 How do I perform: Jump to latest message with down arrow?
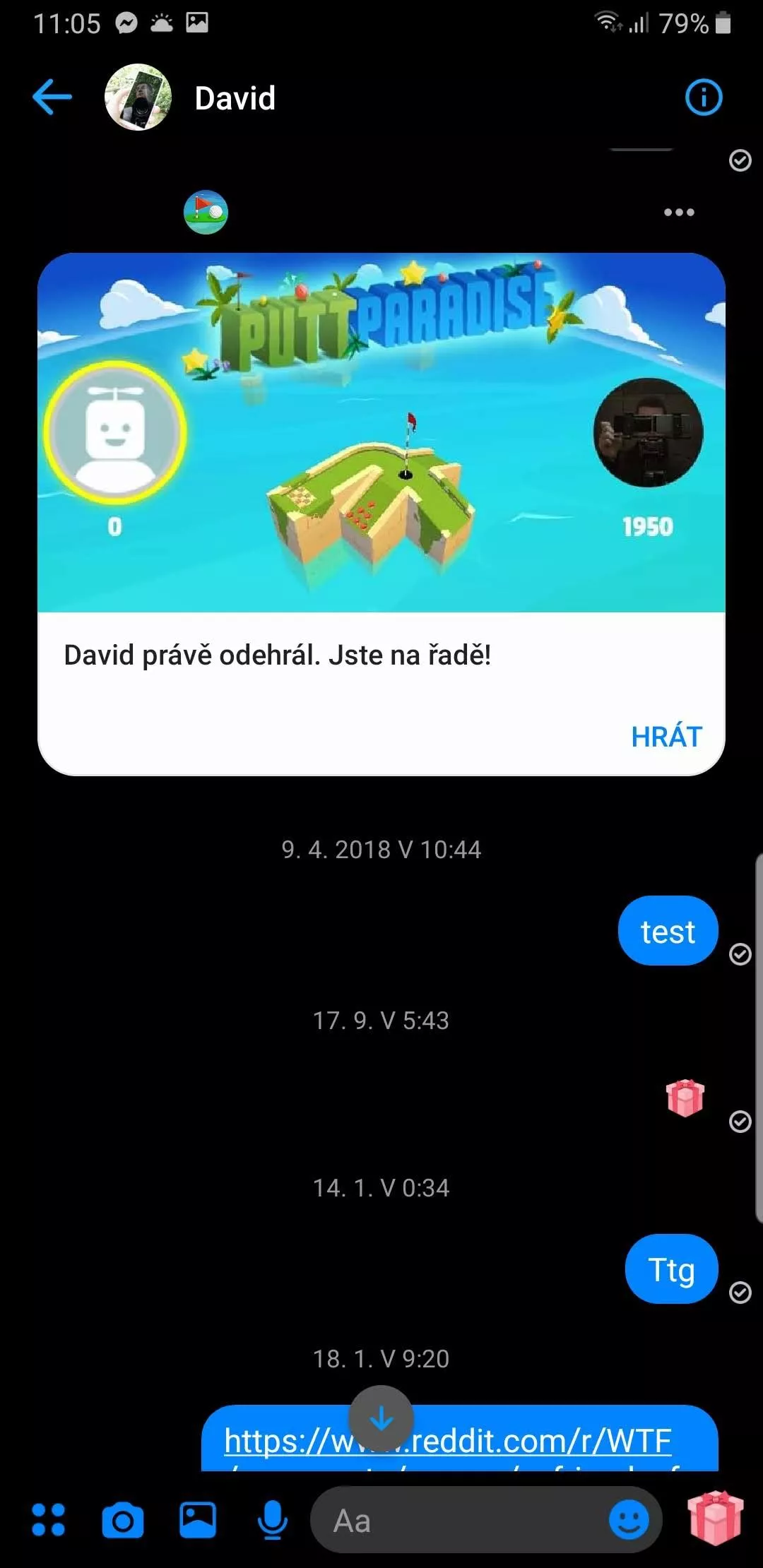click(381, 1418)
